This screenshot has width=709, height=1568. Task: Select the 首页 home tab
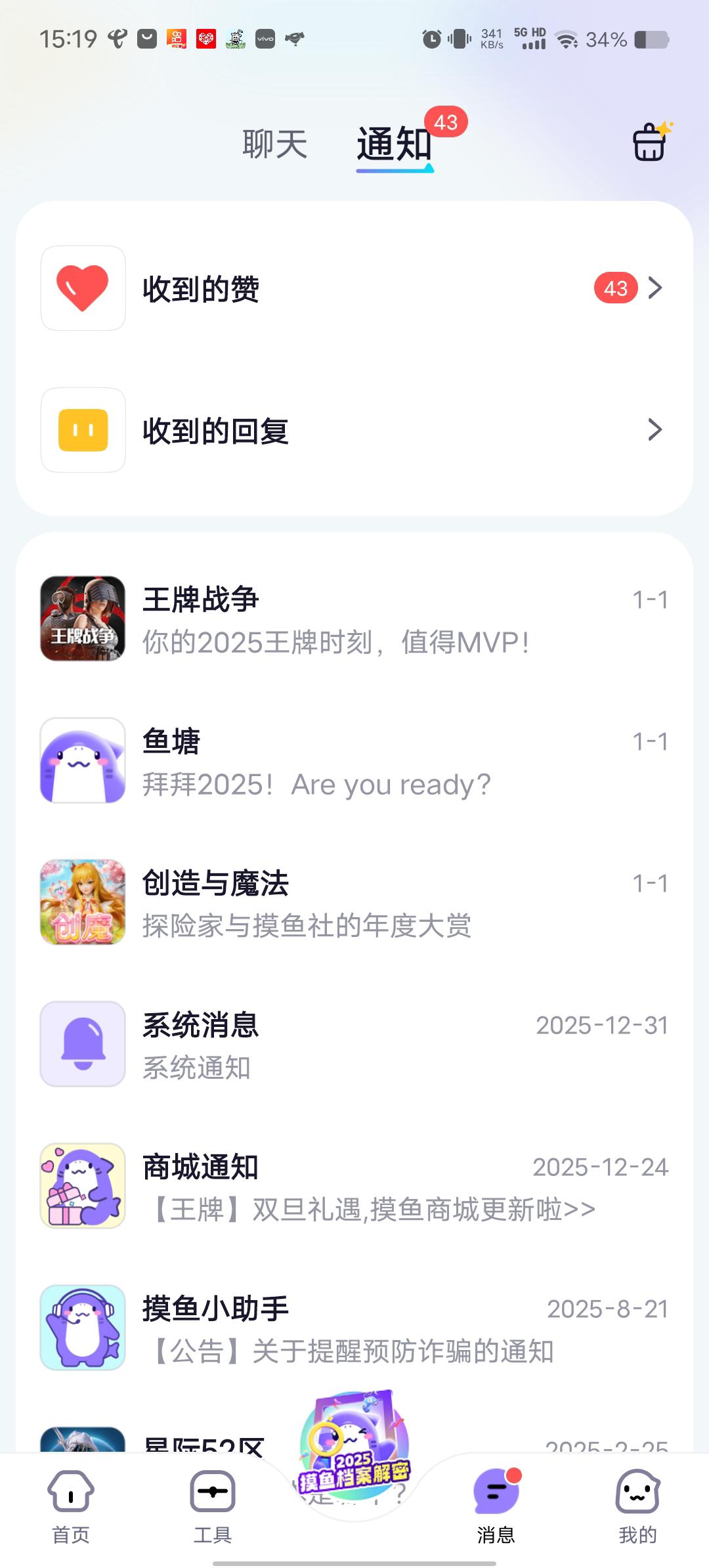70,1504
